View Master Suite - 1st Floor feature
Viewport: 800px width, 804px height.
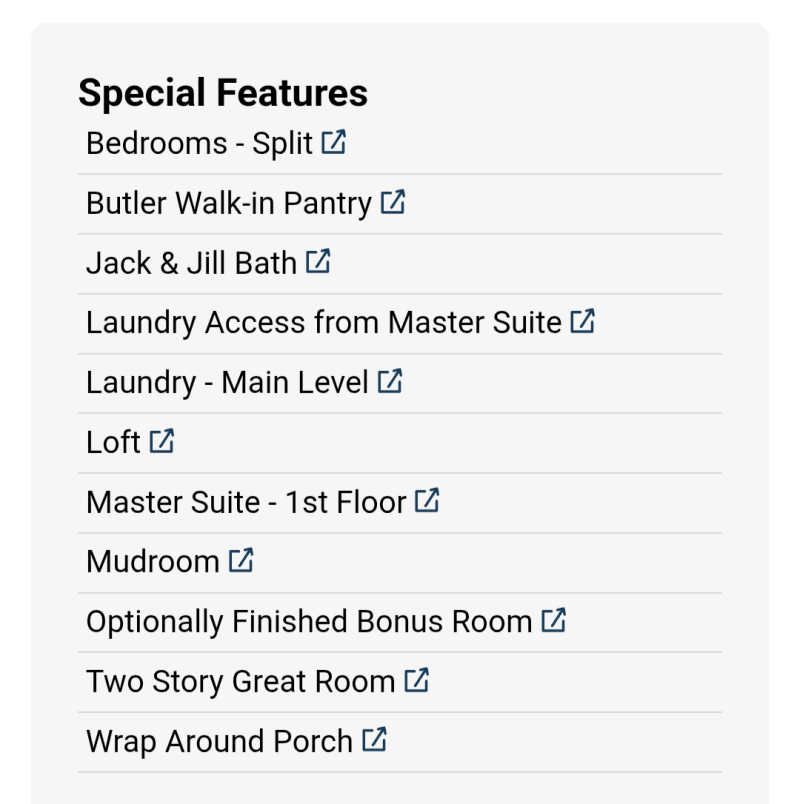click(x=262, y=502)
